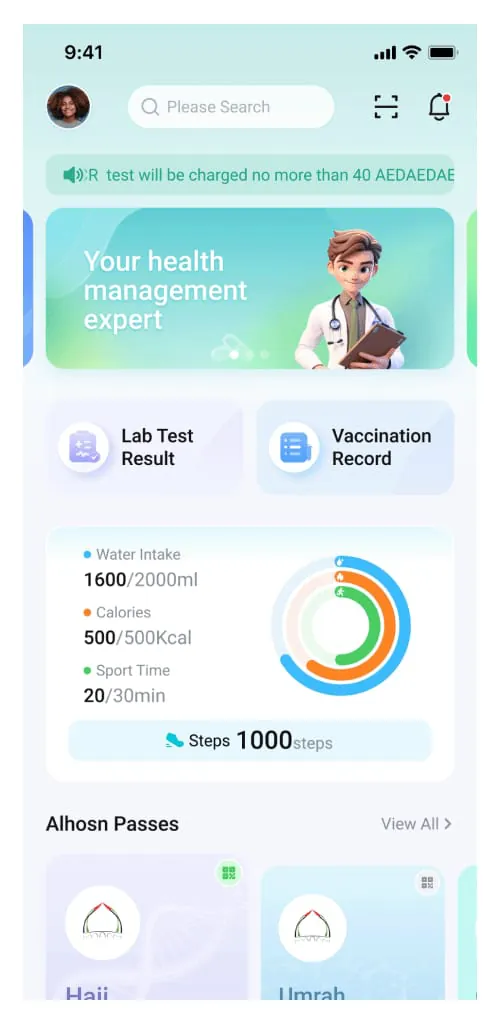Open the announcement ticker about test charges
Viewport: 500px width, 1024px height.
250,175
